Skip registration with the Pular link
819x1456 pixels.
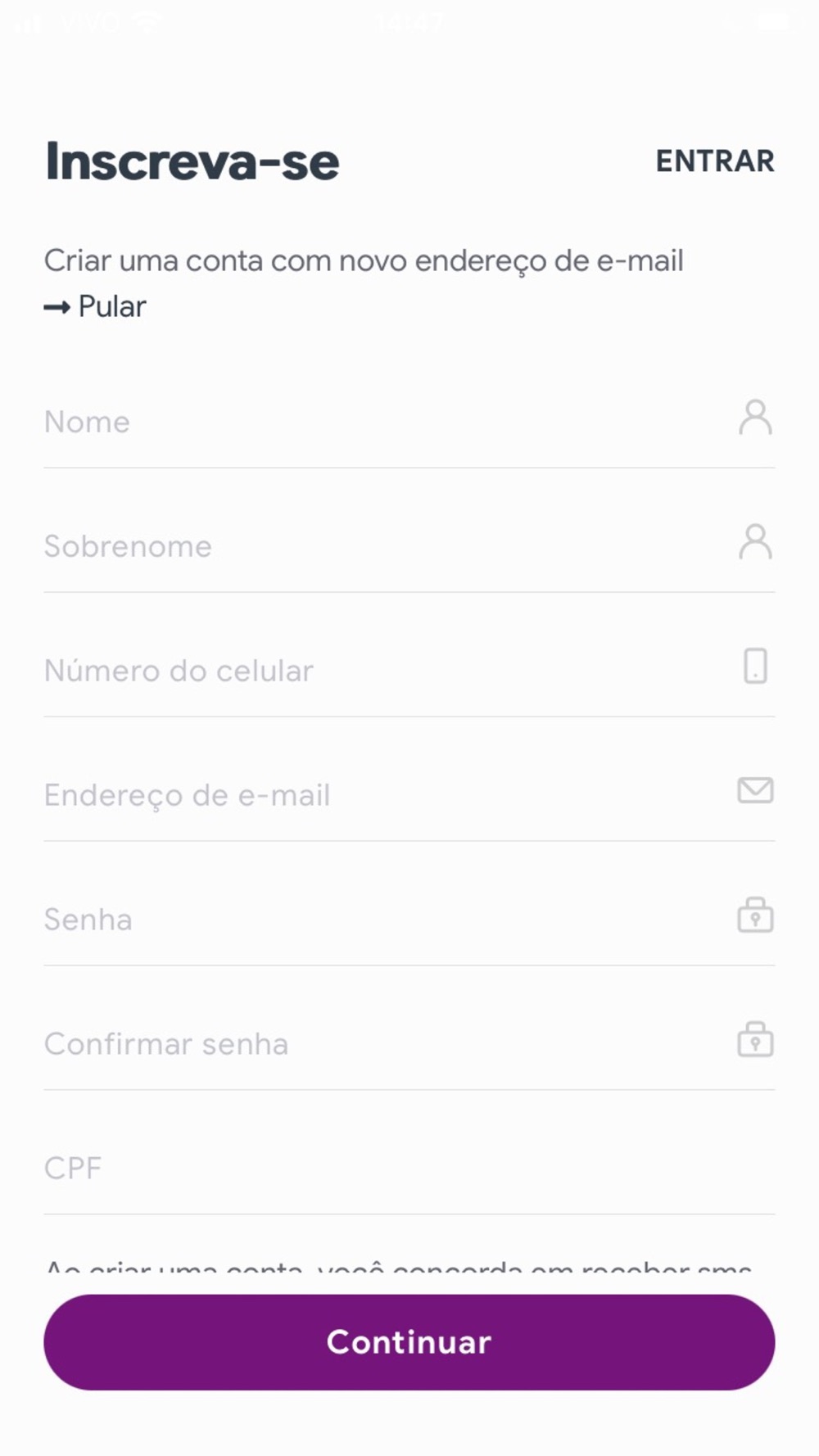click(95, 306)
